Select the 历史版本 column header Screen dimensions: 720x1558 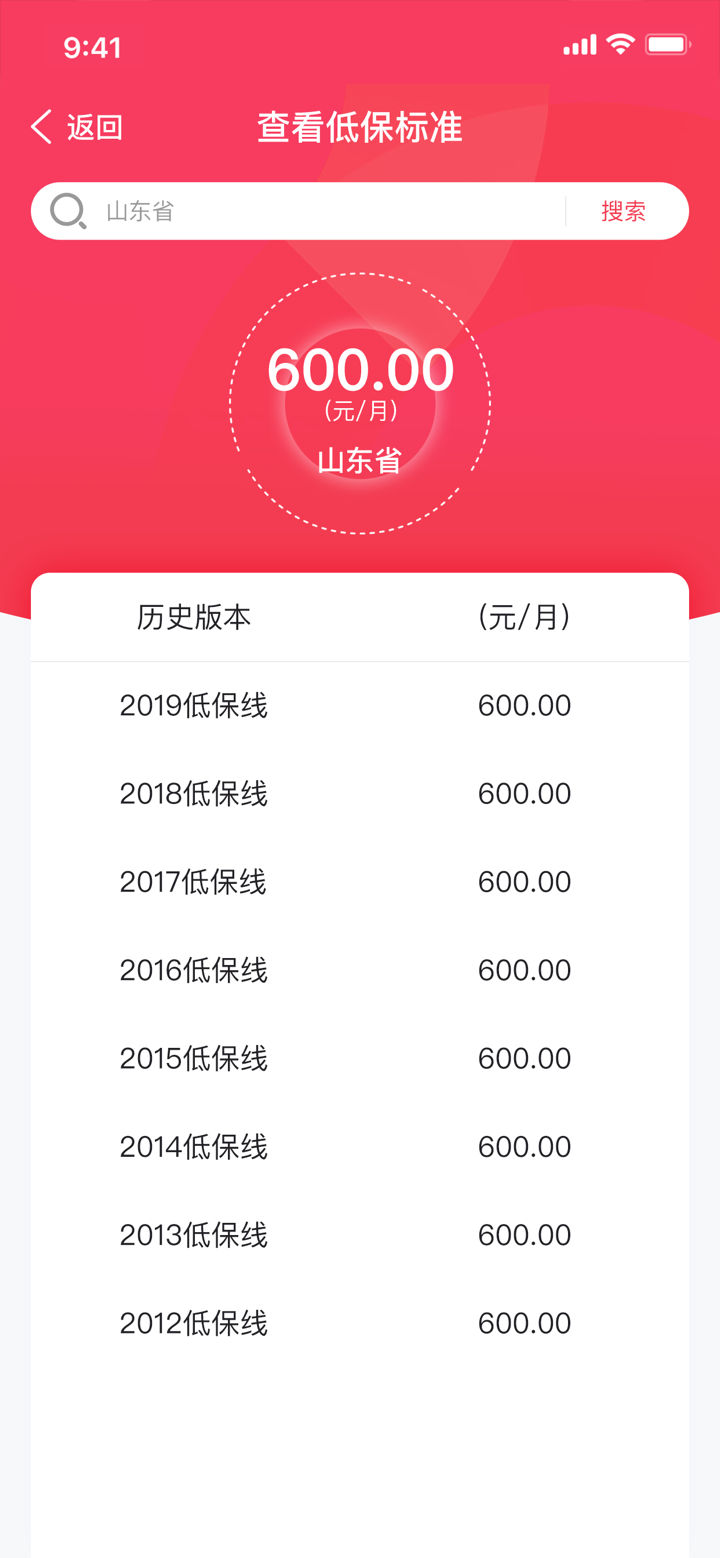(x=193, y=617)
